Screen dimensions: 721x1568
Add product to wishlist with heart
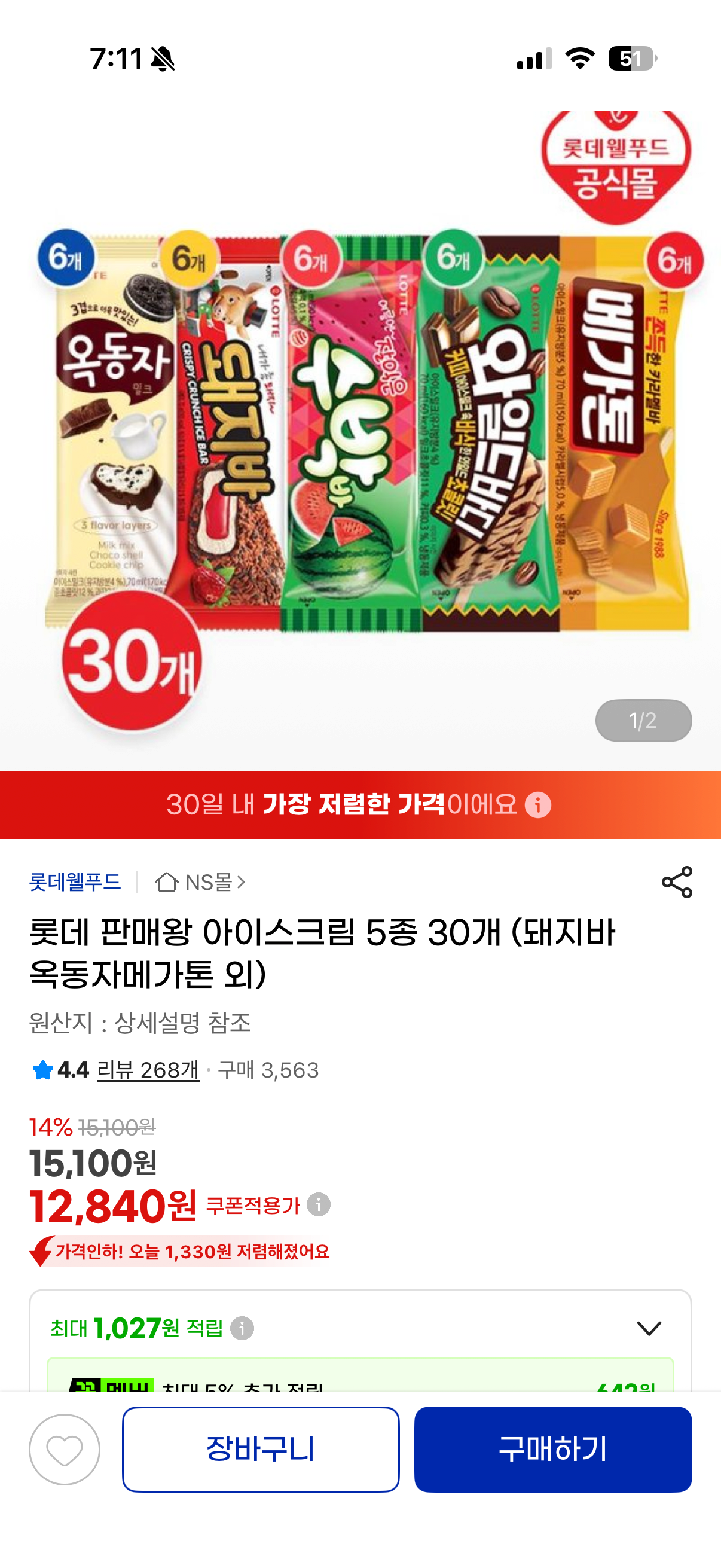point(65,1450)
